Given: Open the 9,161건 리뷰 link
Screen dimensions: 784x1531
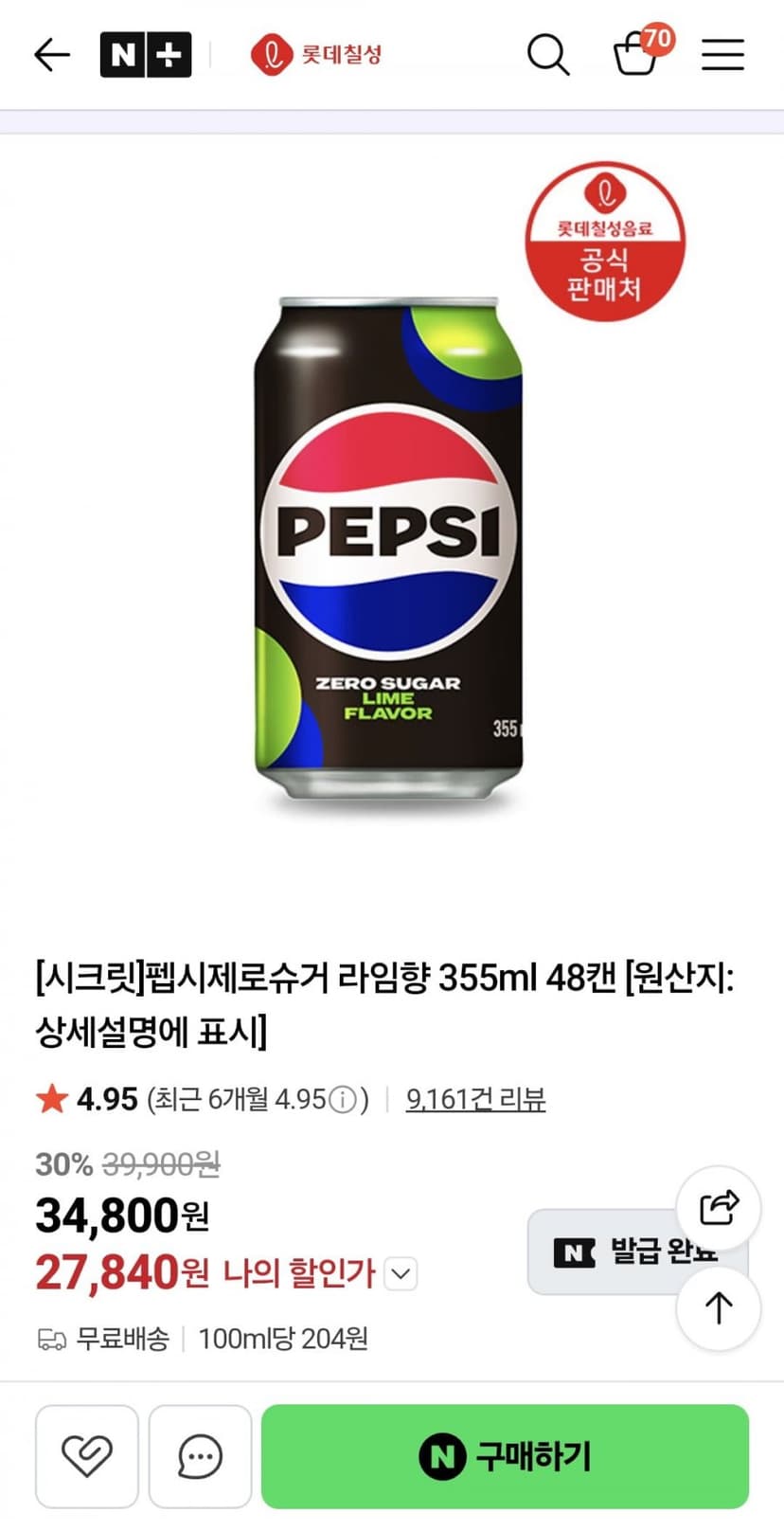Looking at the screenshot, I should point(475,1099).
